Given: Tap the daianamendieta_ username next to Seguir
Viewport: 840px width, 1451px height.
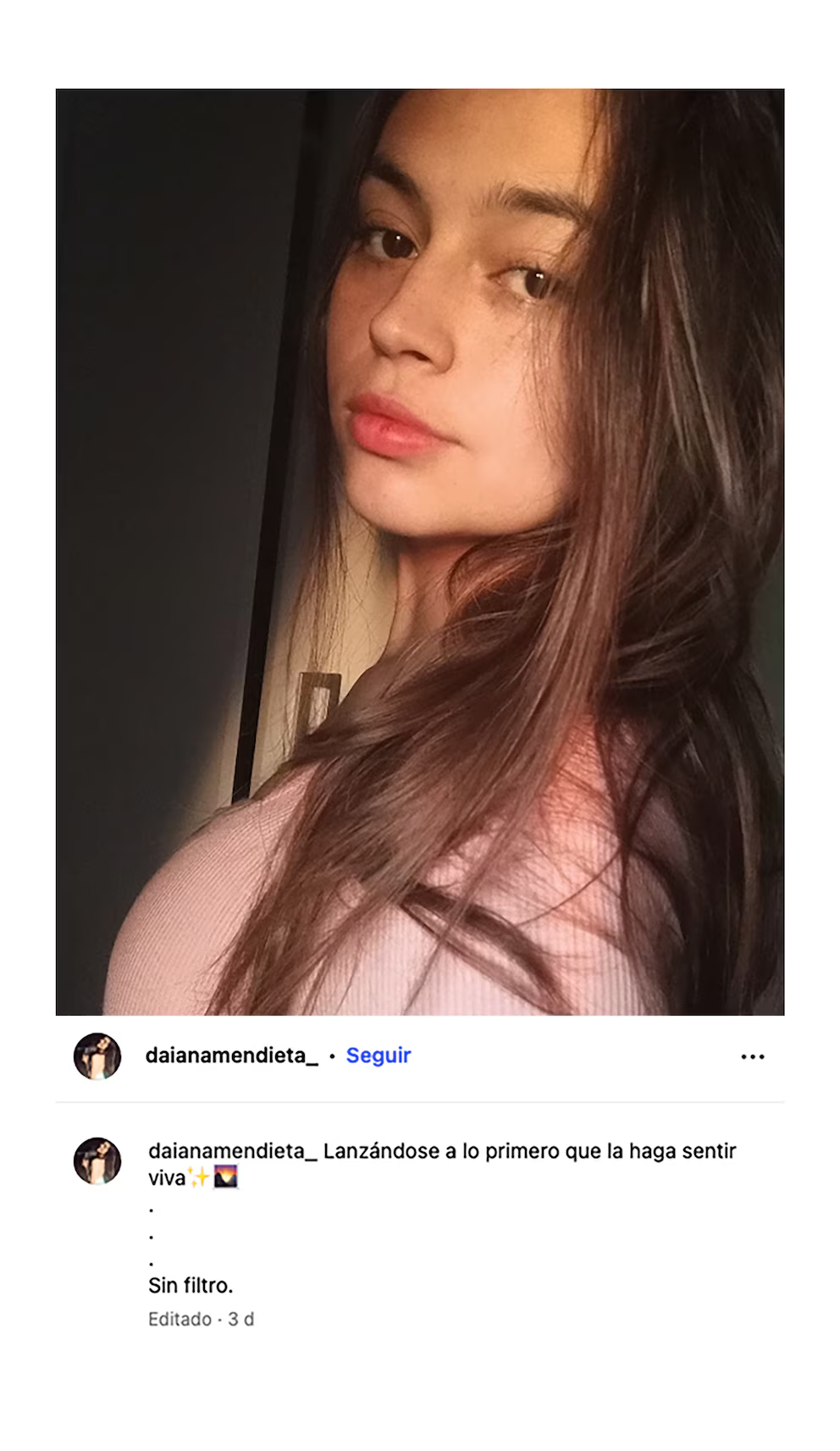Looking at the screenshot, I should 231,1055.
